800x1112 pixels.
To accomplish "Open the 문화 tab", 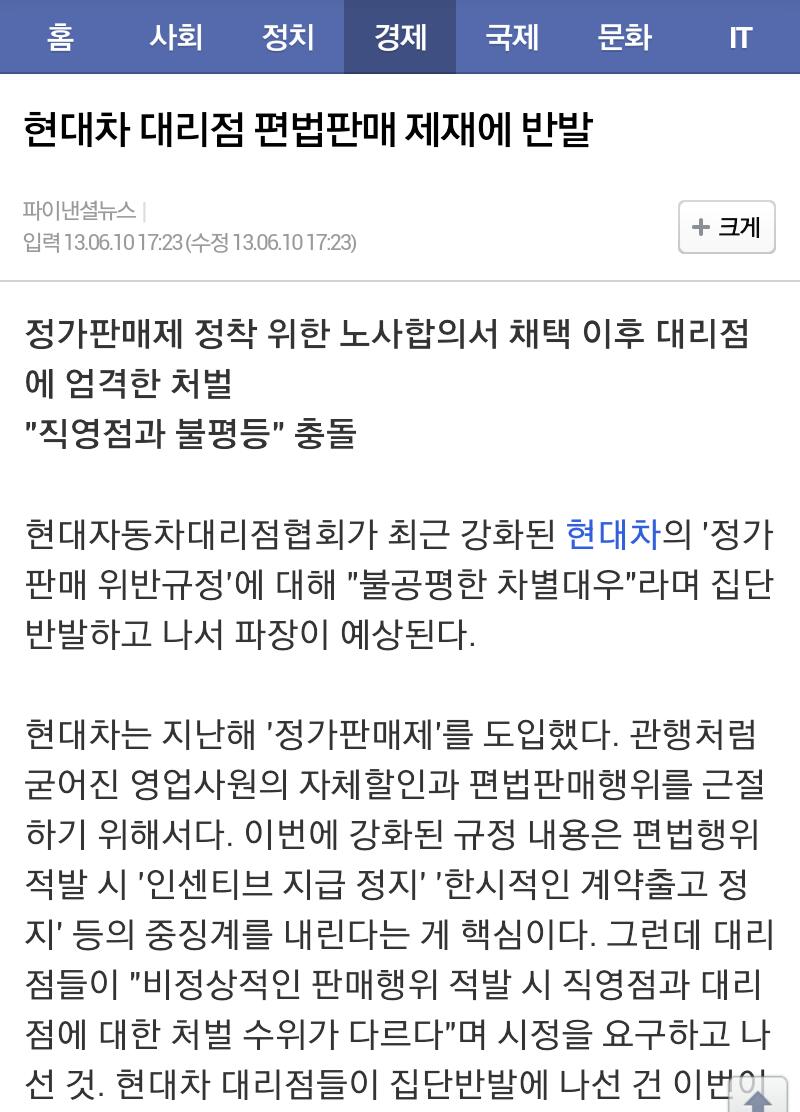I will [x=624, y=37].
